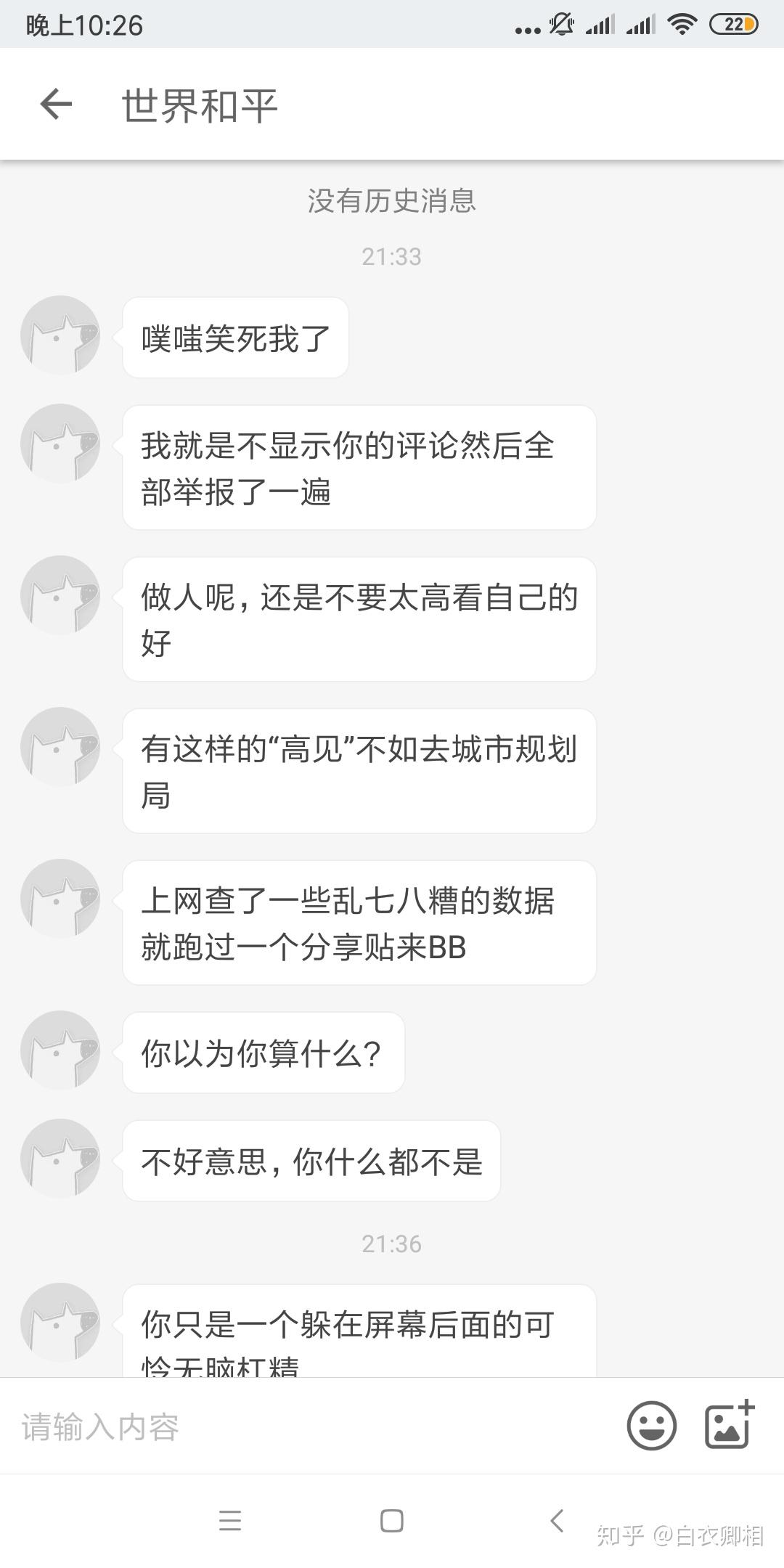This screenshot has height=1568, width=784.
Task: Tap the 21:33 timestamp
Action: (x=392, y=256)
